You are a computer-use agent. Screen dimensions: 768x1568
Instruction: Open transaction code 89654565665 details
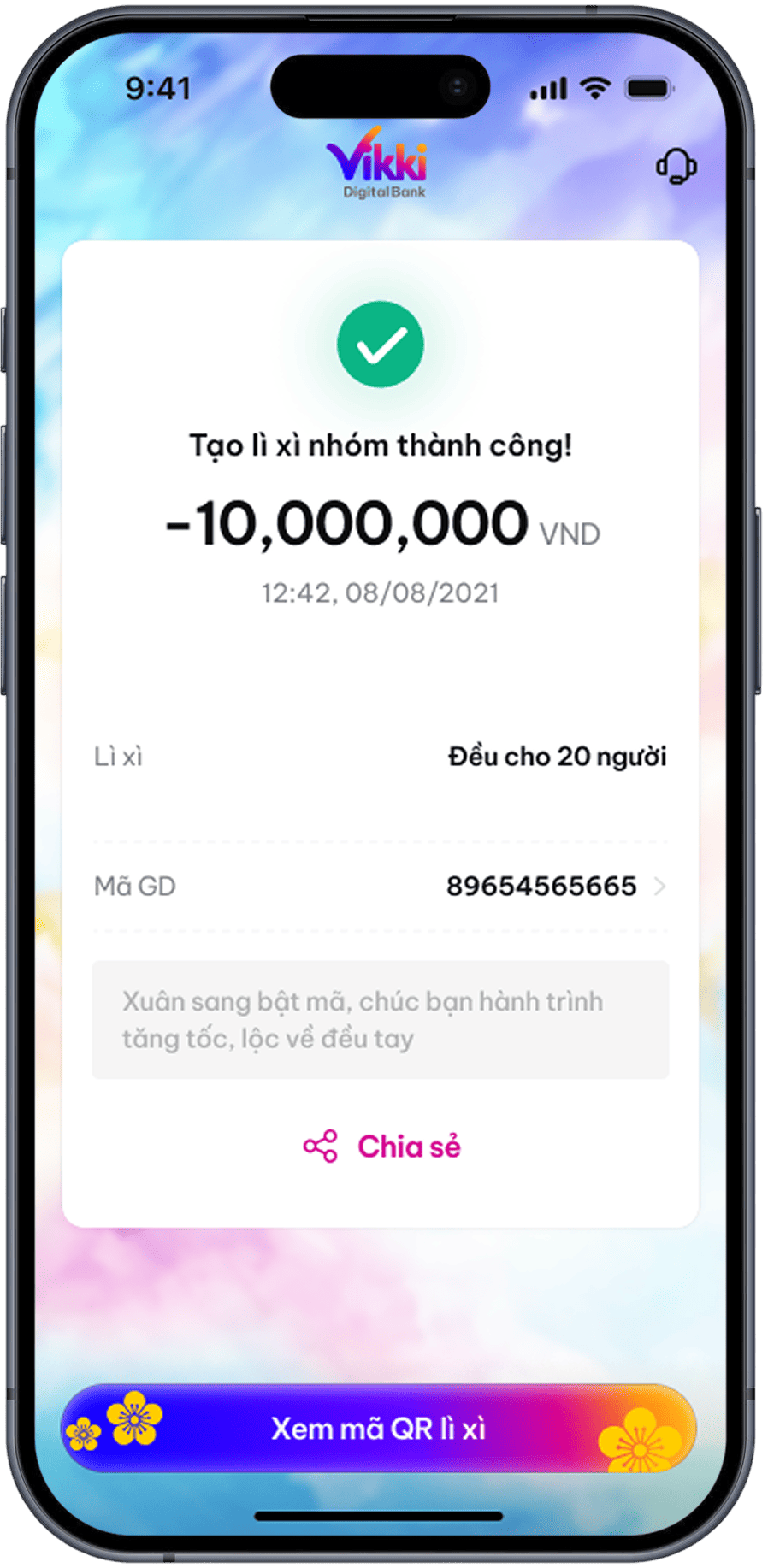pyautogui.click(x=556, y=887)
